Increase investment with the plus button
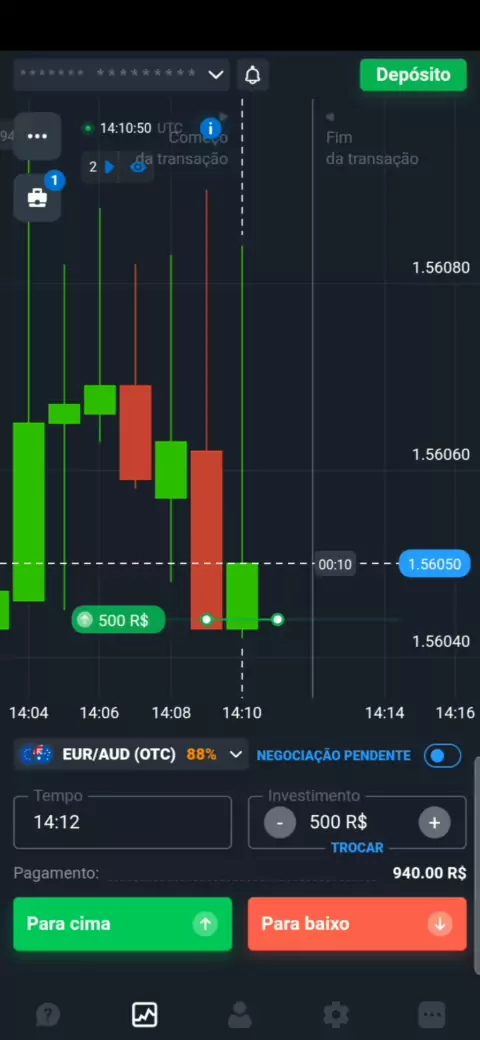Viewport: 480px width, 1040px height. (434, 822)
